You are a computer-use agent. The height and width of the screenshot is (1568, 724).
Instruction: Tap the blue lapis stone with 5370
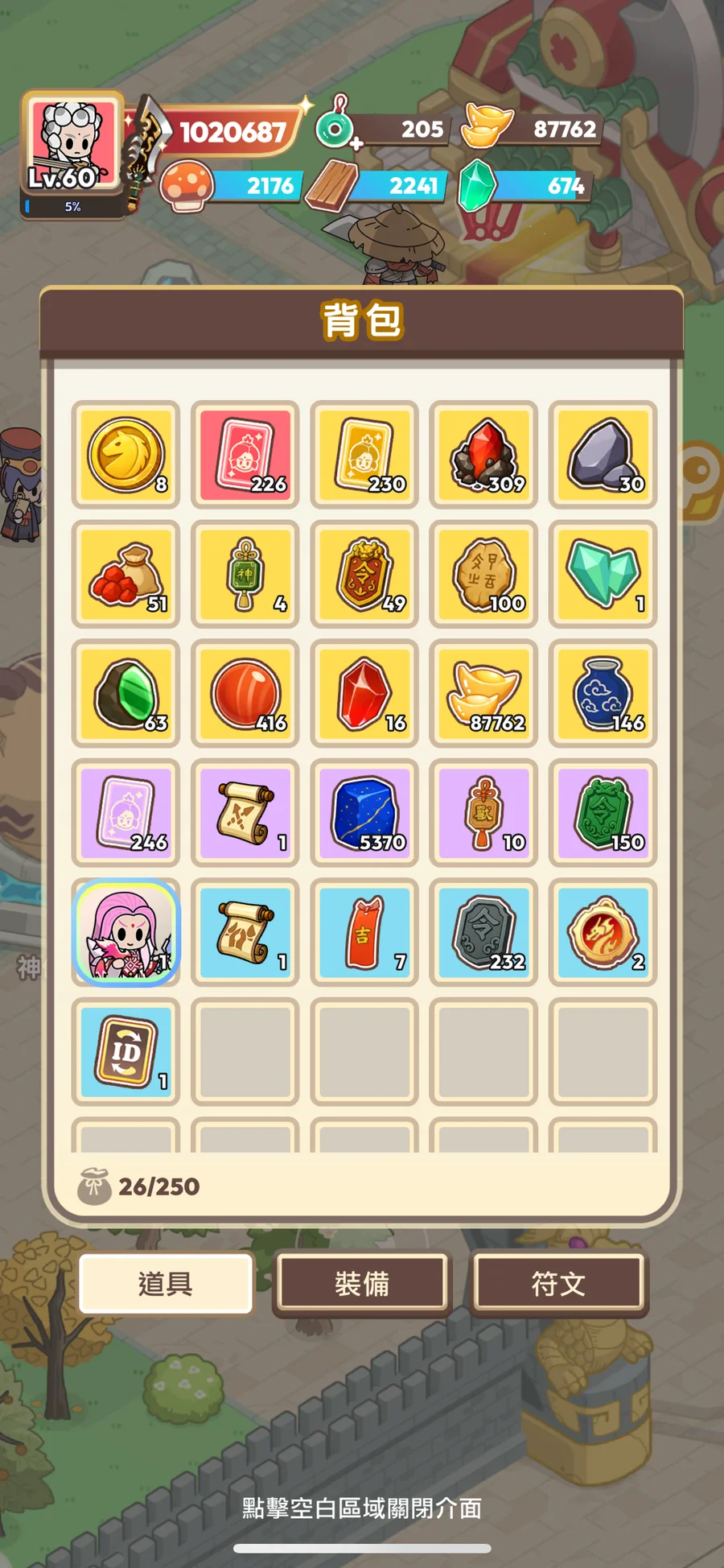coord(364,813)
